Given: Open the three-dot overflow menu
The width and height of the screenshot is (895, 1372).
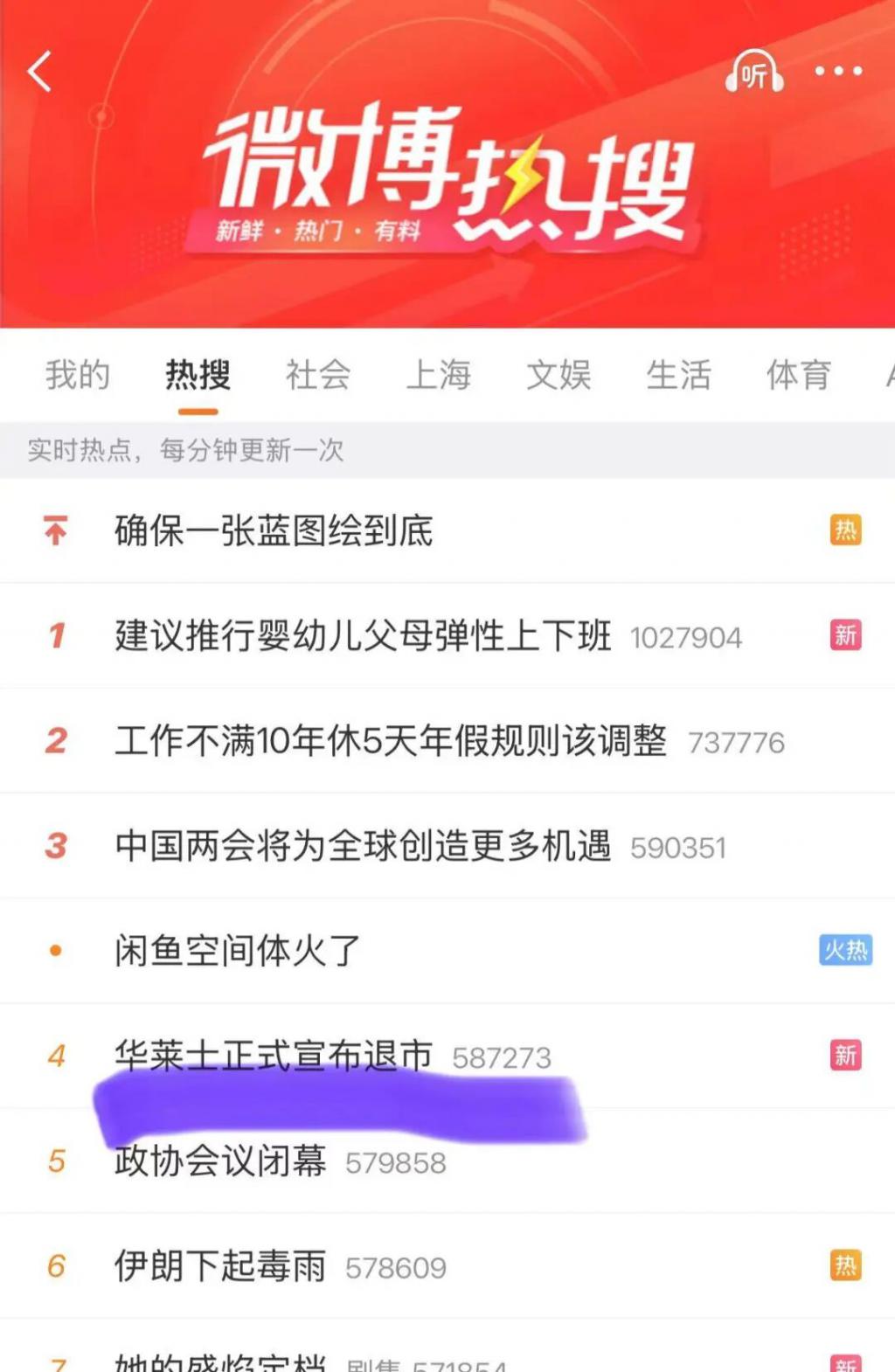Looking at the screenshot, I should click(x=838, y=72).
